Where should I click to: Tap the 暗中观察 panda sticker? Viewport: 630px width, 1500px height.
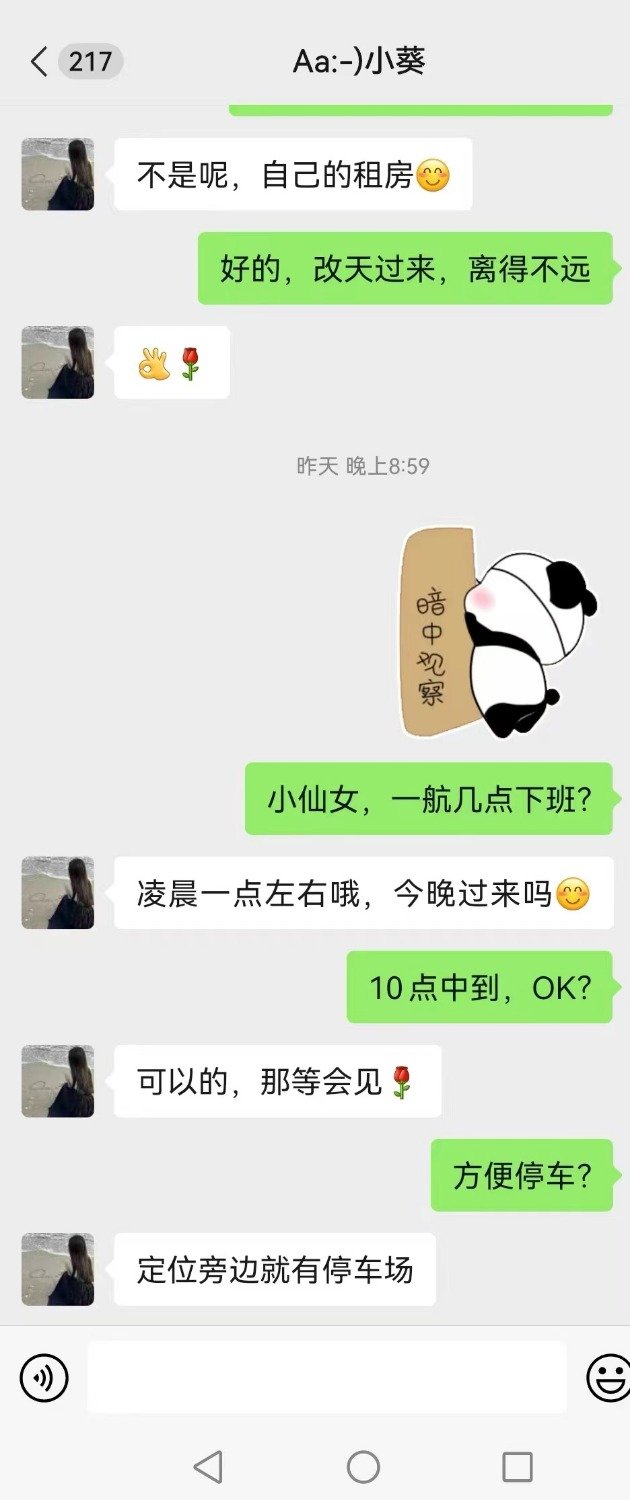(x=497, y=632)
